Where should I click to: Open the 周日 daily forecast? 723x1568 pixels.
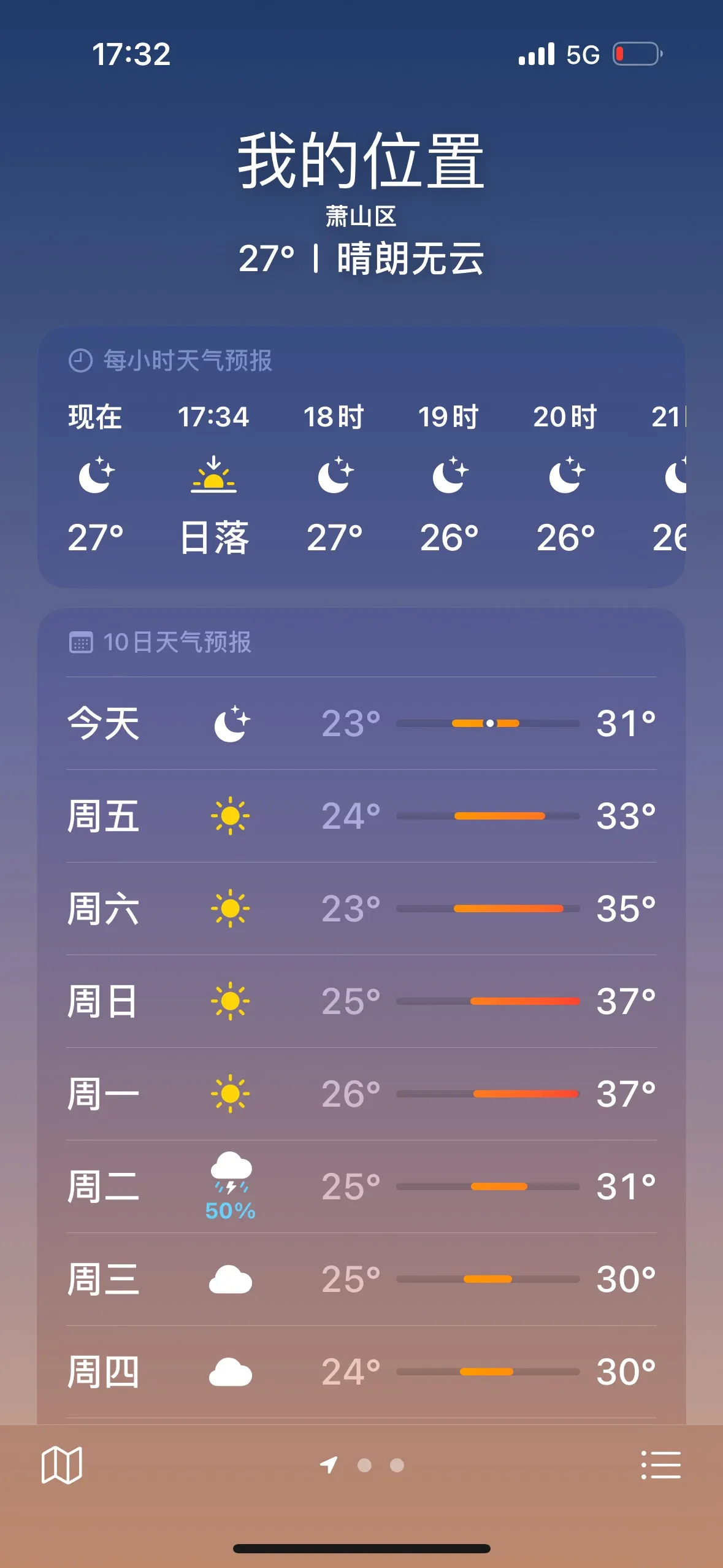click(x=361, y=1002)
